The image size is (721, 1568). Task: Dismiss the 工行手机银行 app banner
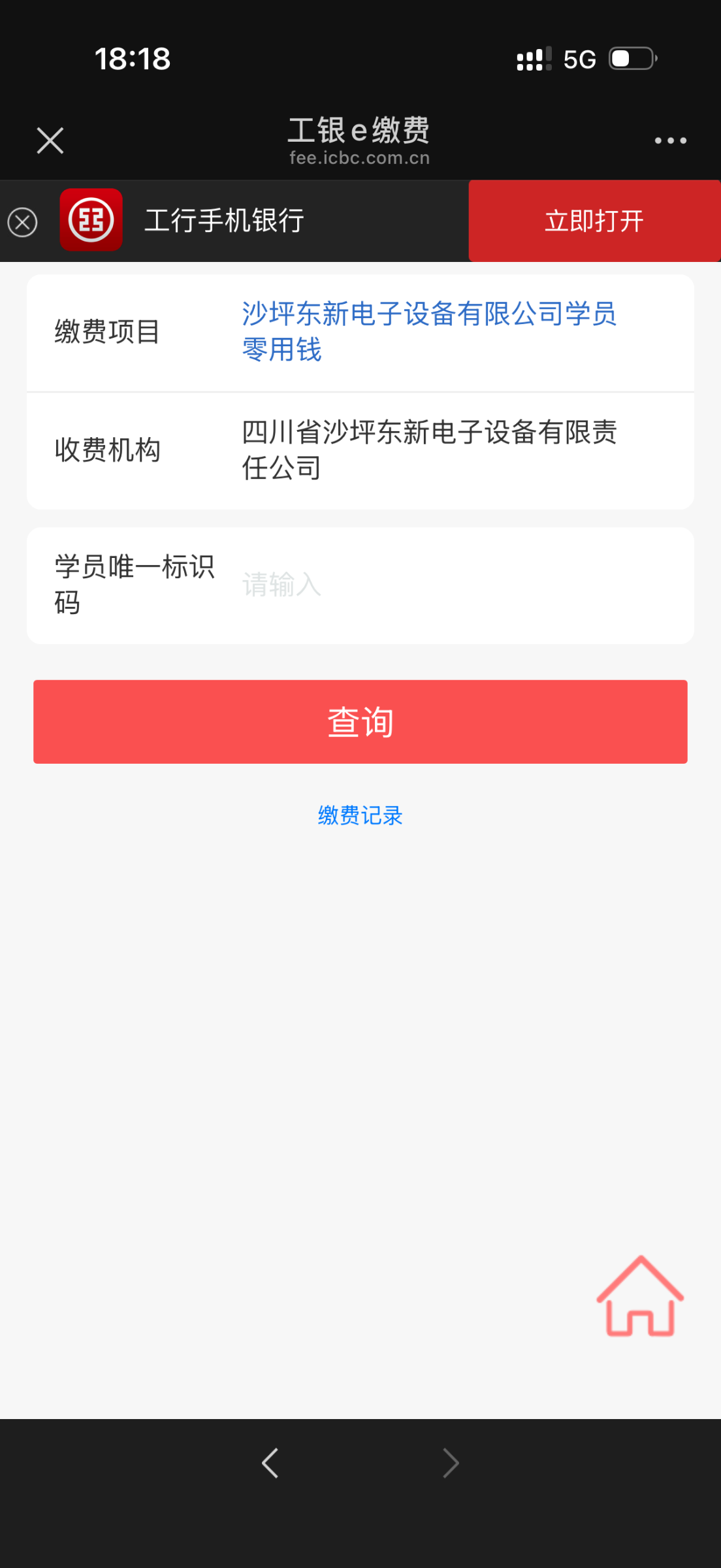click(x=22, y=222)
